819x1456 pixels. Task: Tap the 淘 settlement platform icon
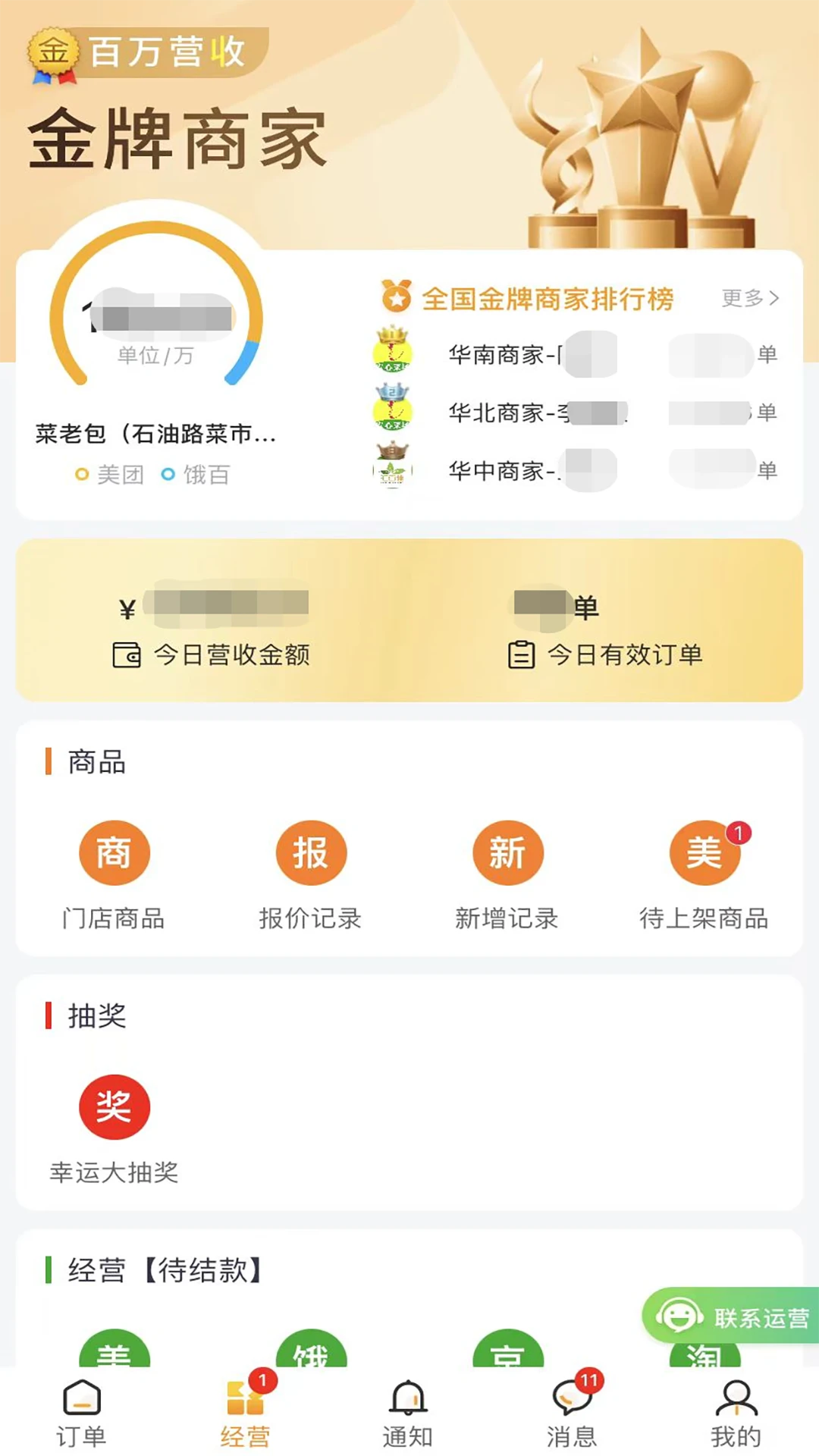704,1357
